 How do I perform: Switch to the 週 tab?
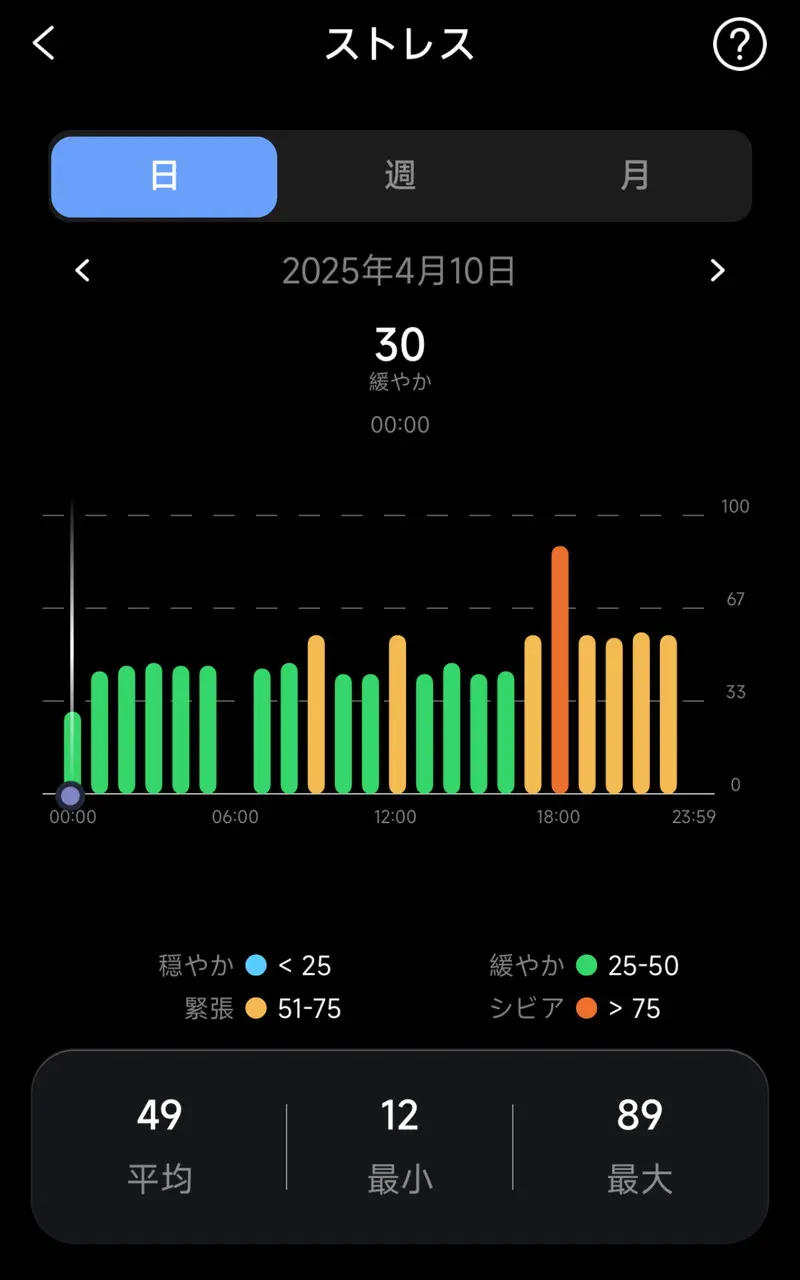point(400,176)
